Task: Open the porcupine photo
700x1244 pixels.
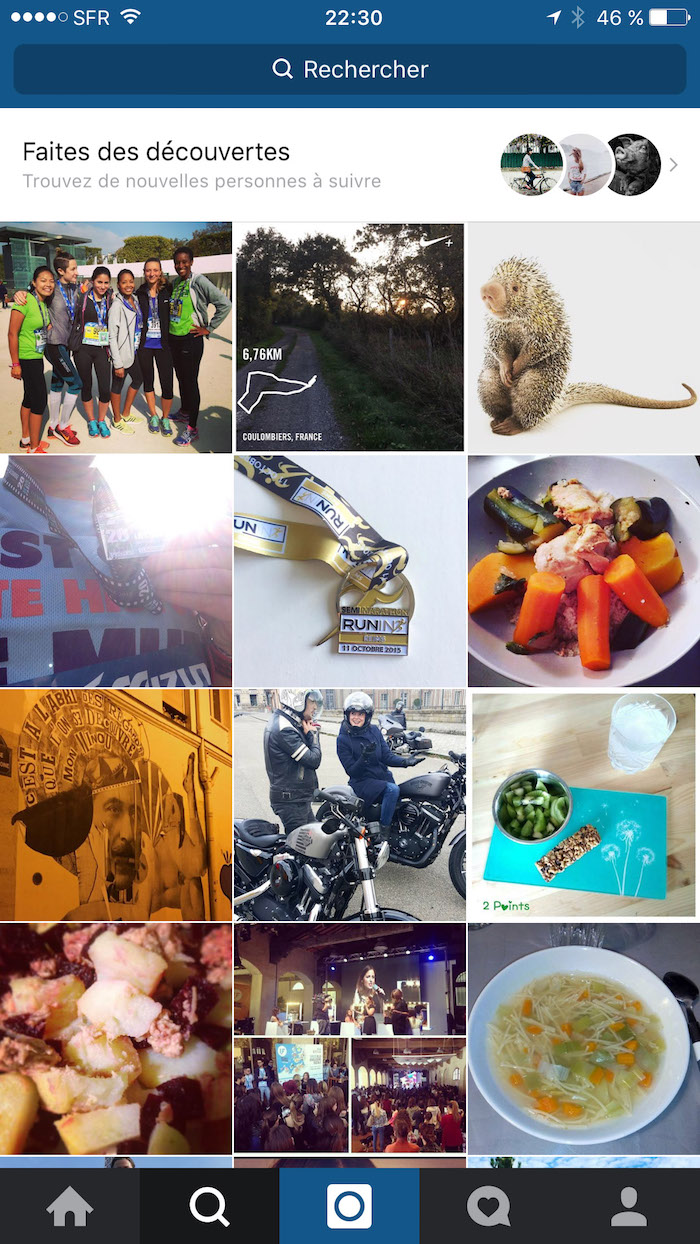Action: 584,337
